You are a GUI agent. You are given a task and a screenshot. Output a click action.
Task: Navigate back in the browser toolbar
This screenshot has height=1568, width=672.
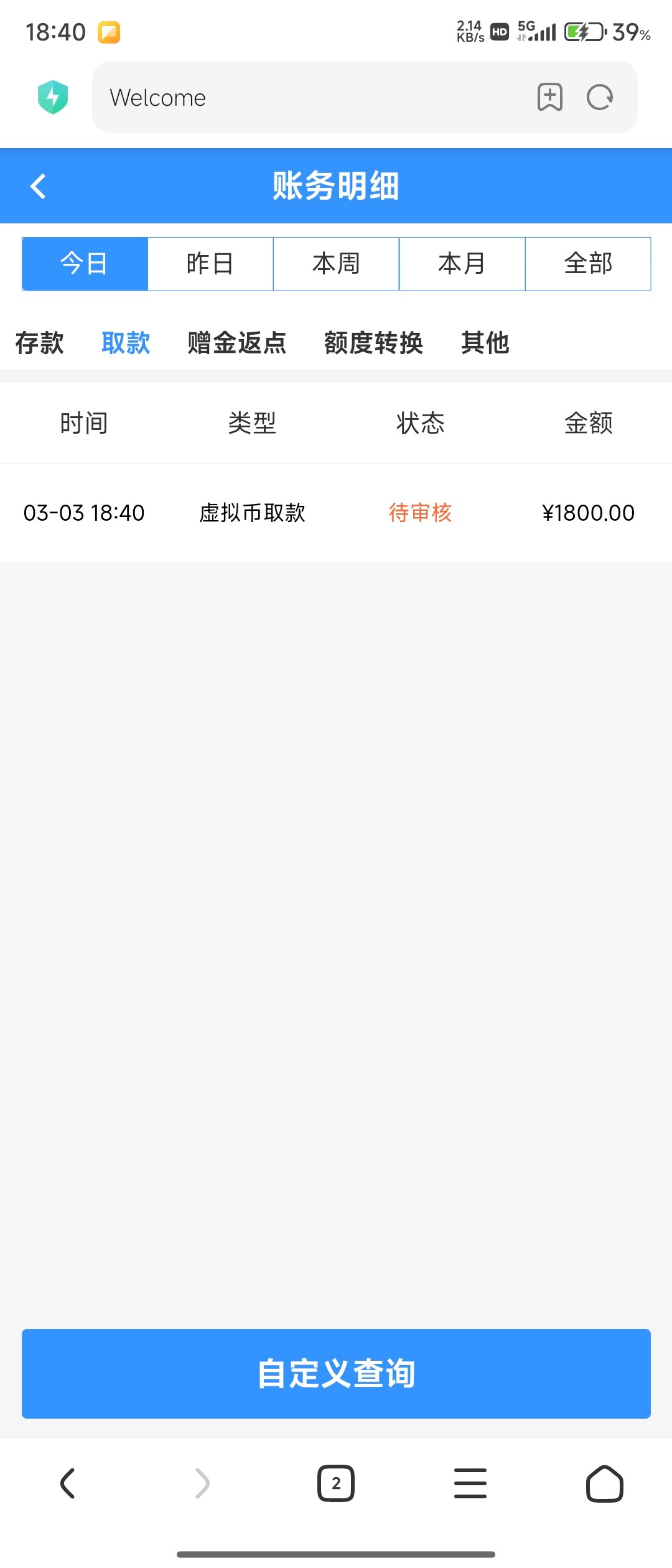pos(67,1483)
